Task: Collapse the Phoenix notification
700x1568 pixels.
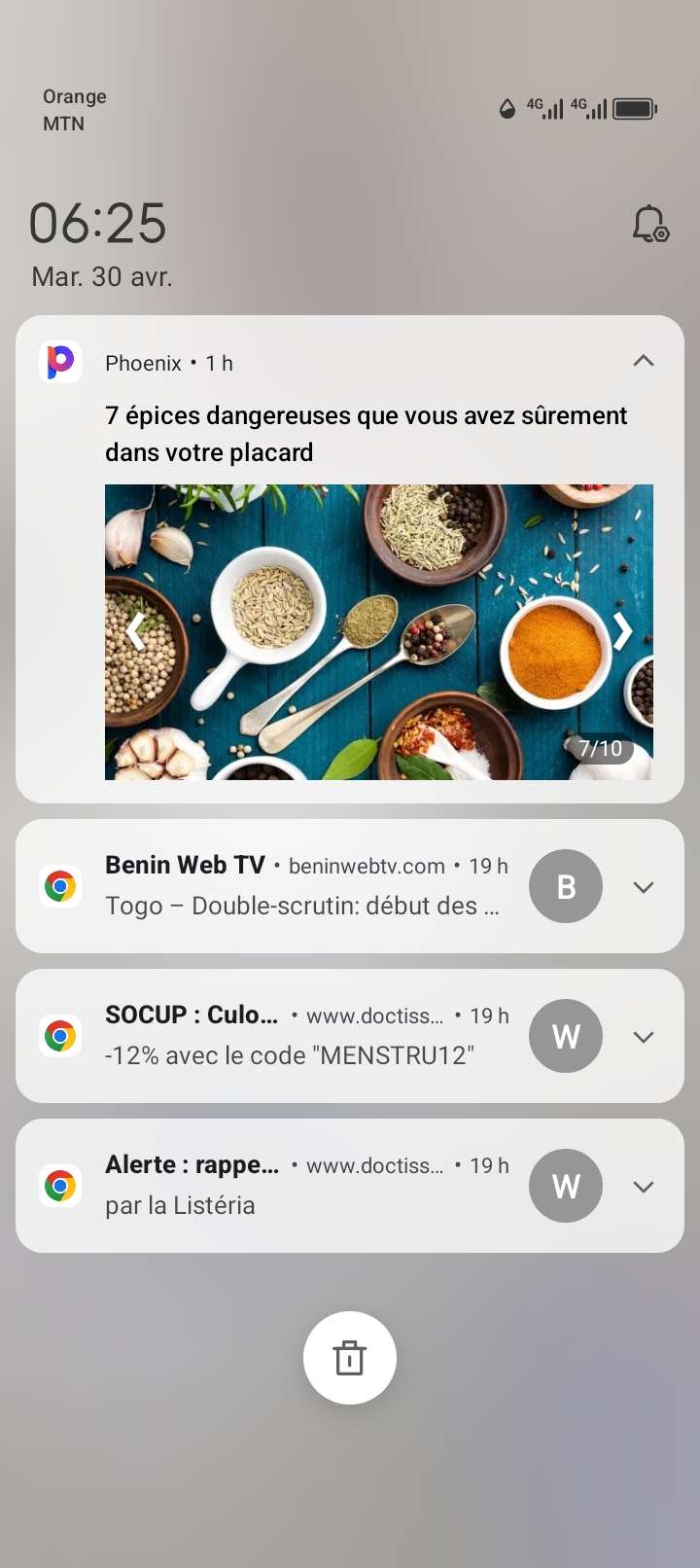Action: (x=643, y=361)
